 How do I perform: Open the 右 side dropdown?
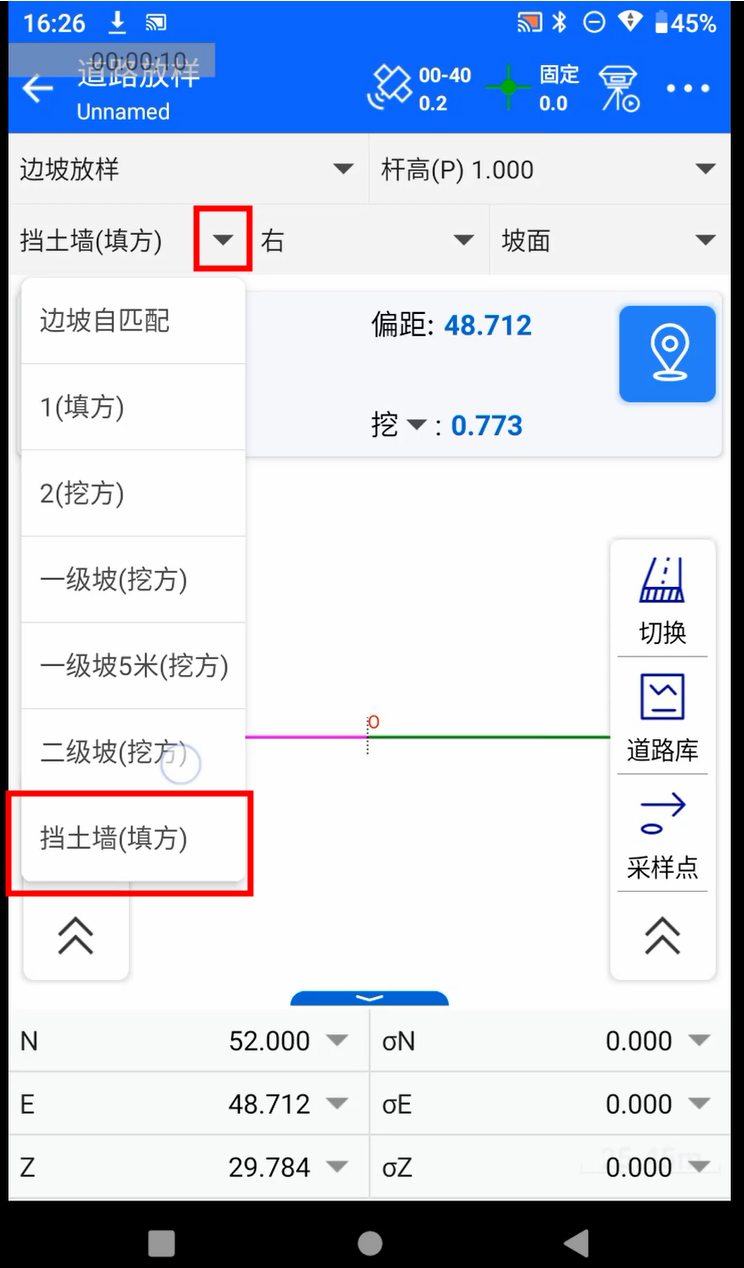tap(368, 241)
